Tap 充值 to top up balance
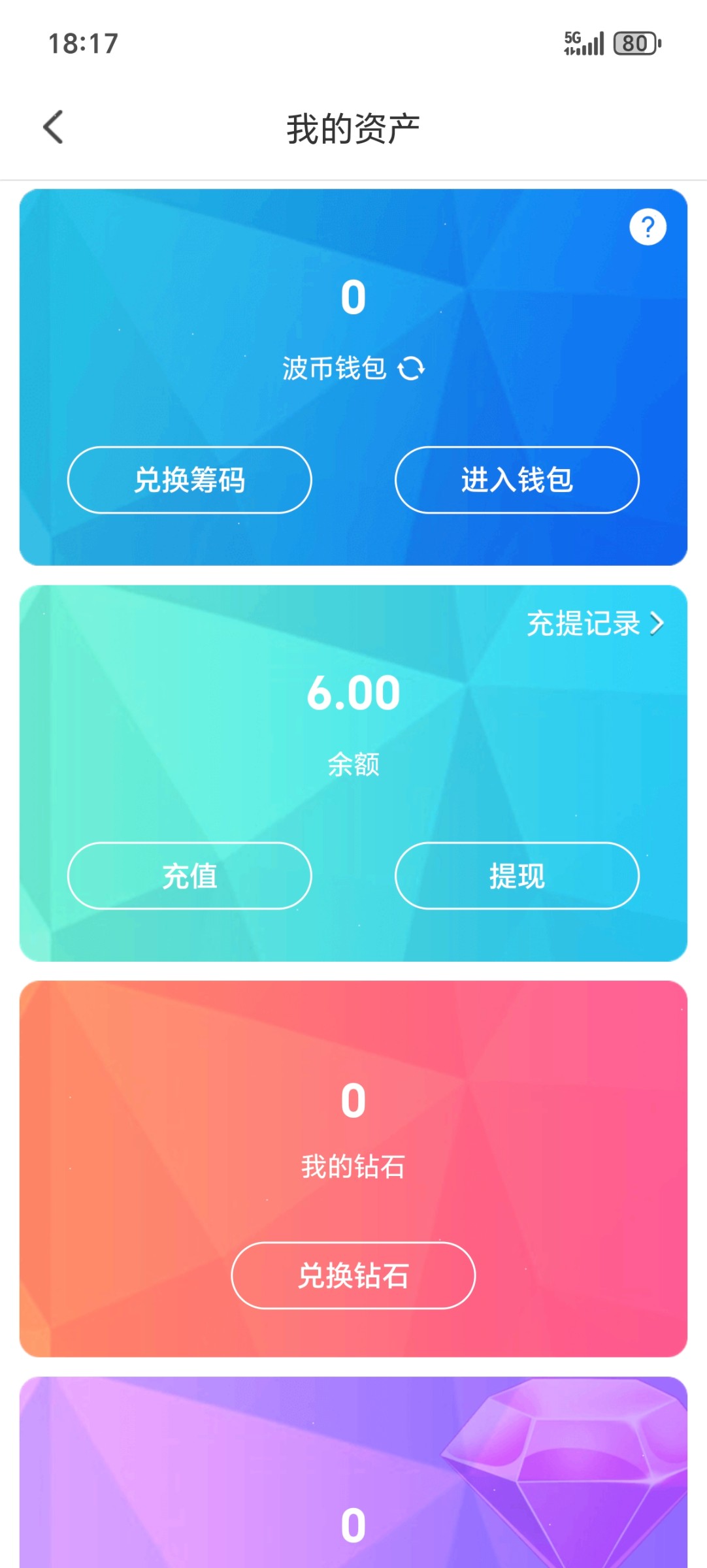The image size is (707, 1568). point(189,875)
